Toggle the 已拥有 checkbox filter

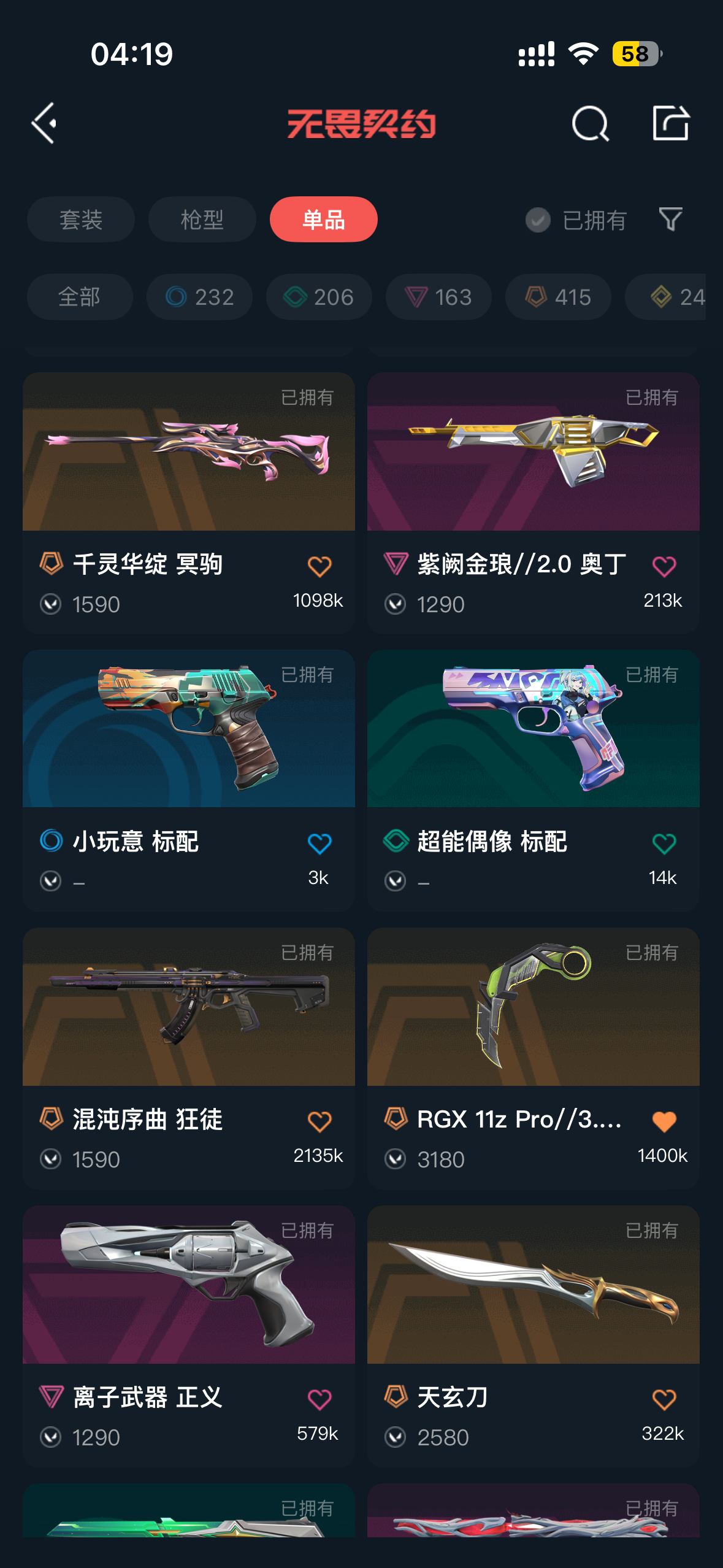coord(538,220)
